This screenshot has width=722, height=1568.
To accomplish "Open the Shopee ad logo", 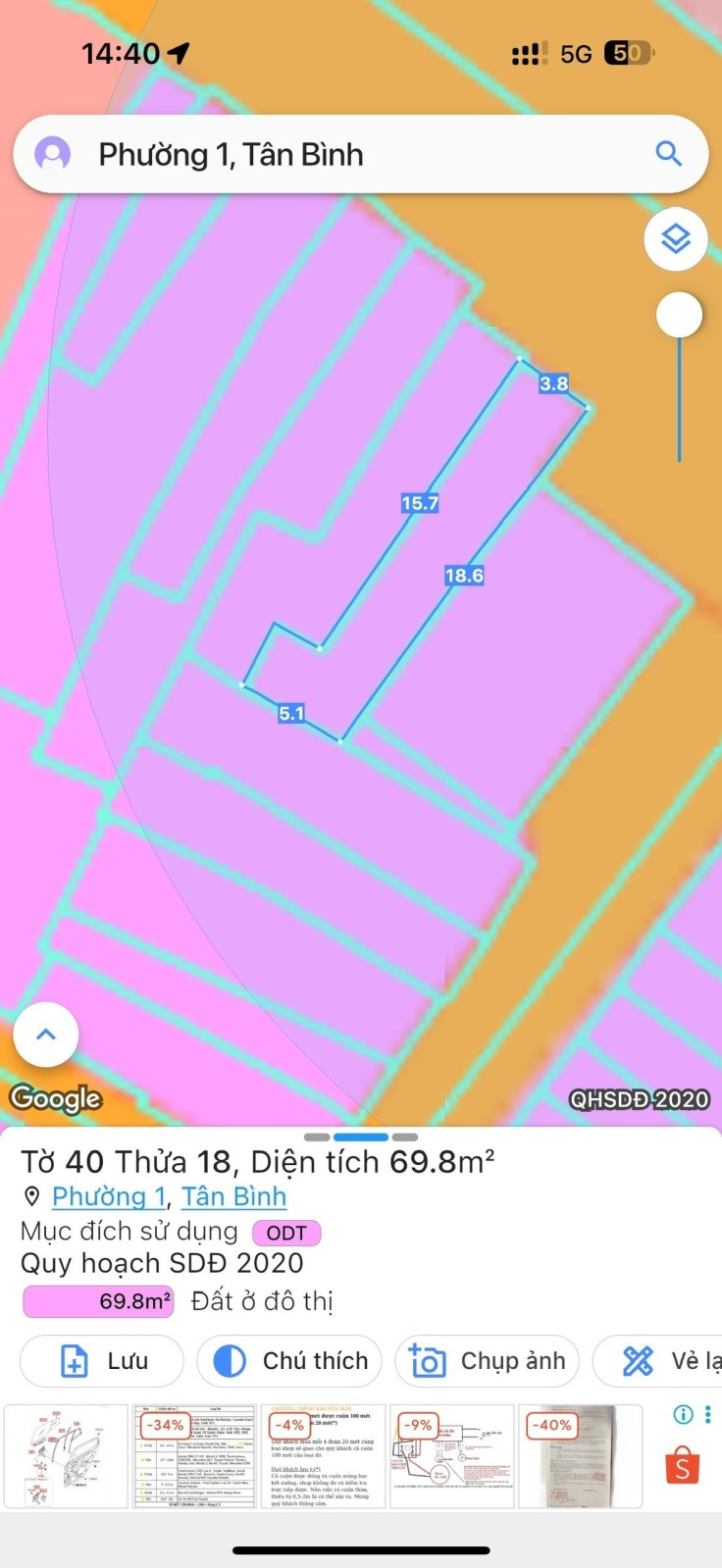I will (x=684, y=1466).
